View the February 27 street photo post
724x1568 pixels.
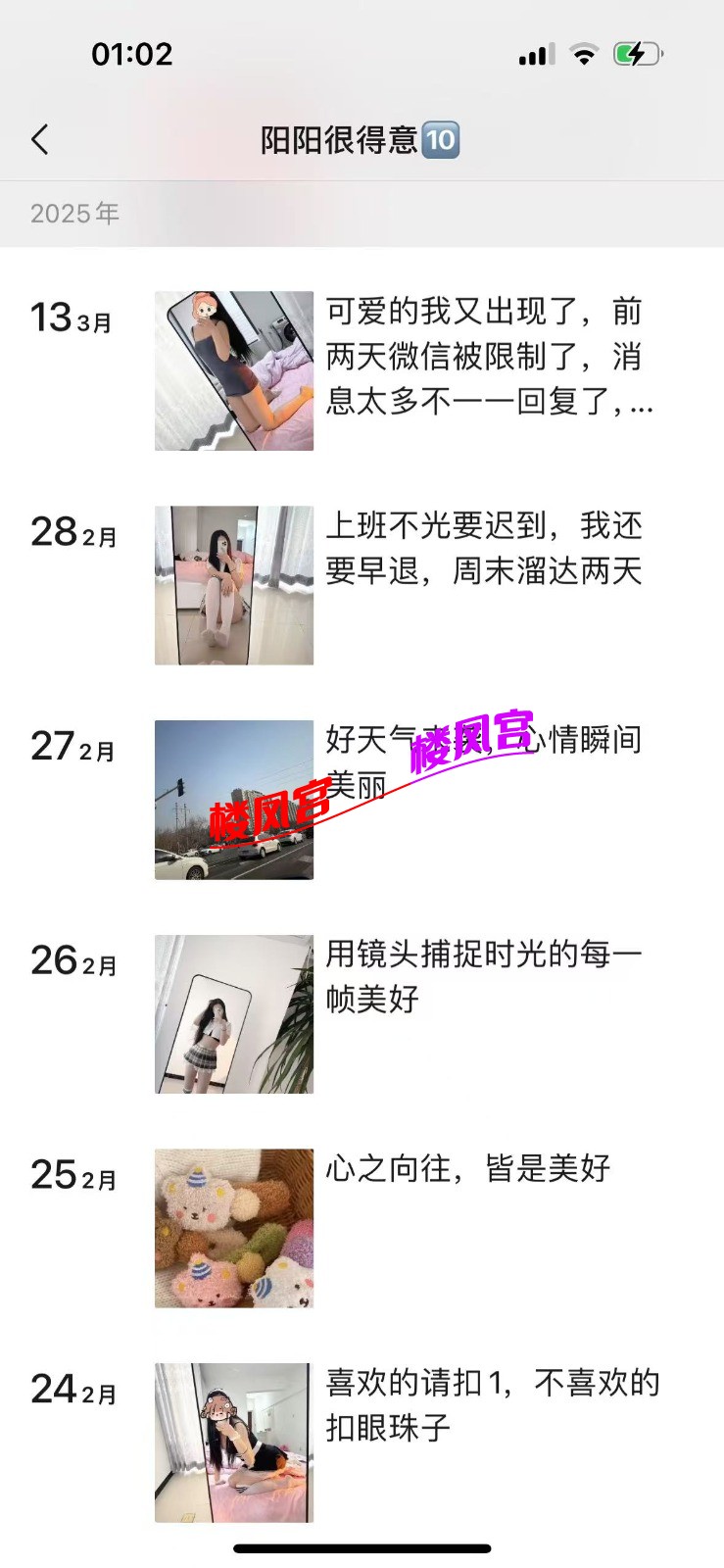pyautogui.click(x=234, y=800)
